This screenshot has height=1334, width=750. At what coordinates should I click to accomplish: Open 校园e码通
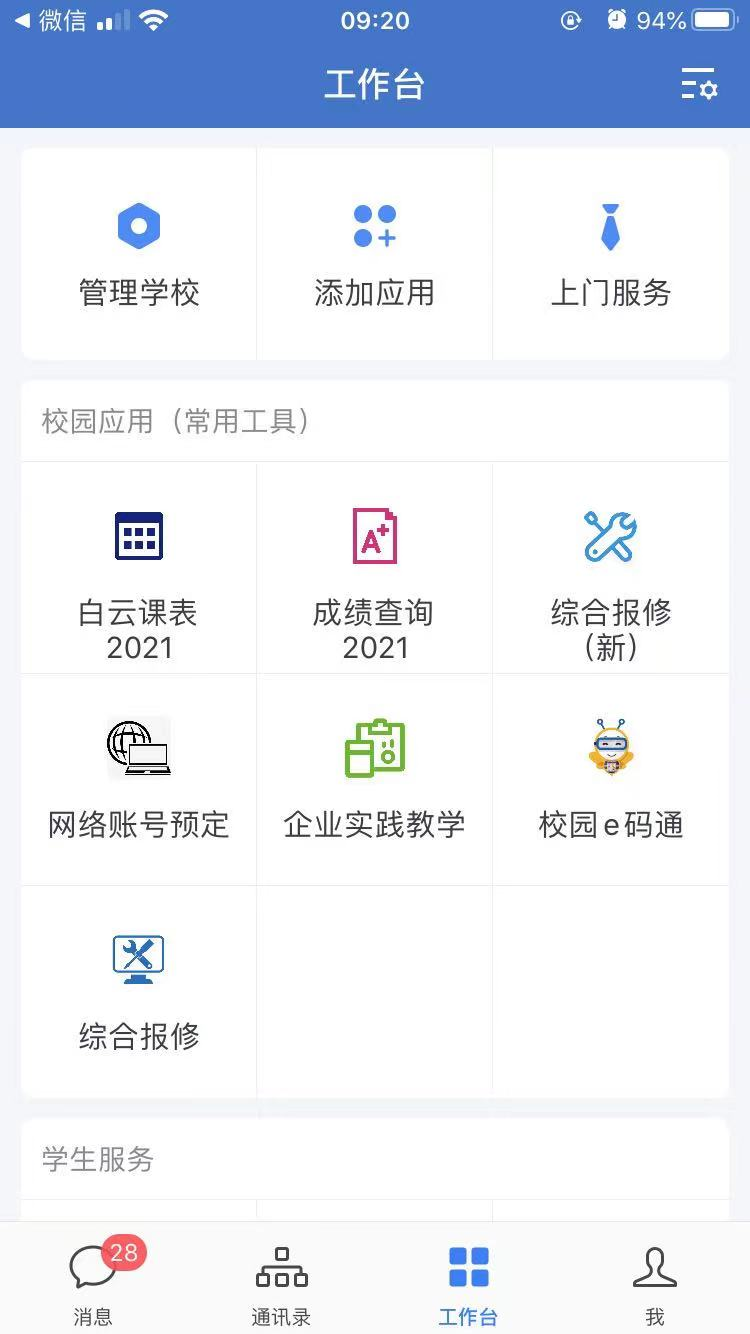coord(610,780)
